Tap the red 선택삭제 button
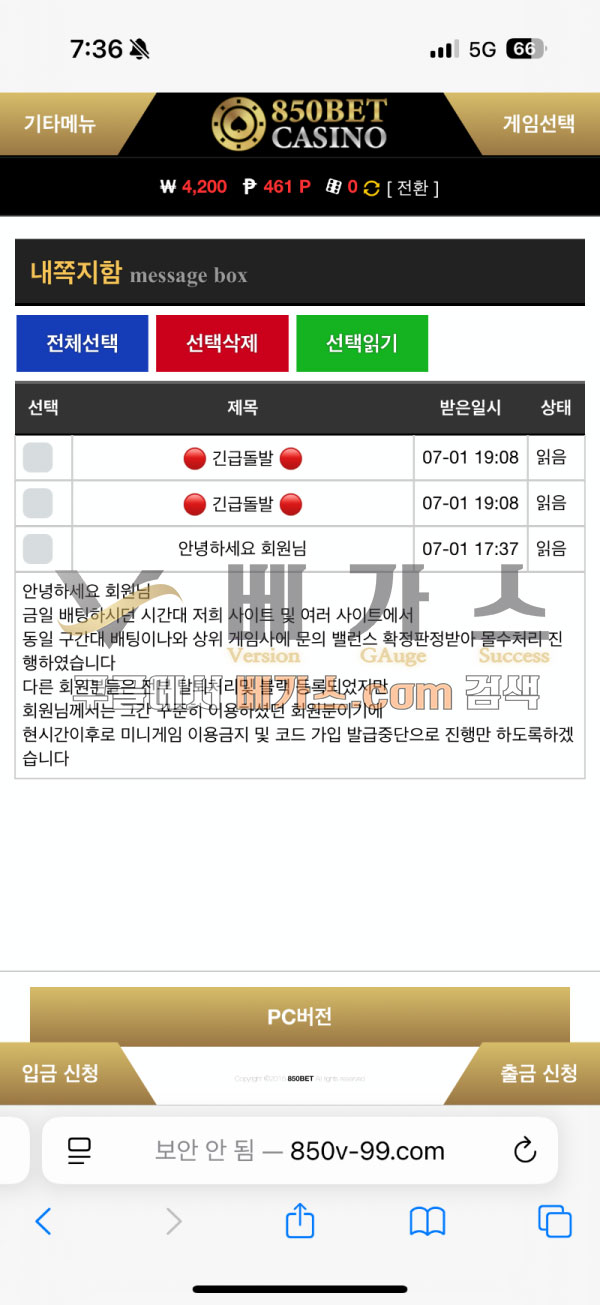Screen dimensions: 600x1305 (x=222, y=343)
